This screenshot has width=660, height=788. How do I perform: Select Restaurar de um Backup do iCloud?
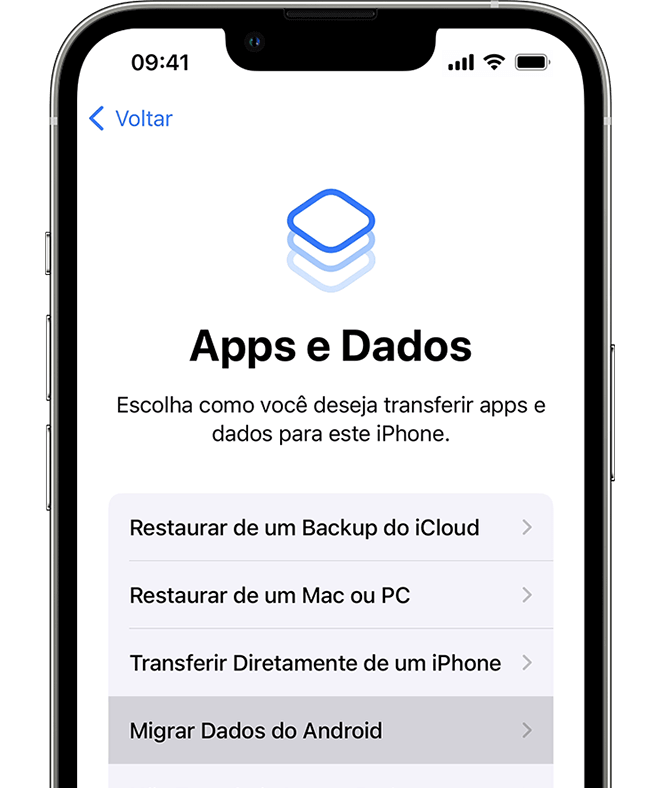(330, 527)
